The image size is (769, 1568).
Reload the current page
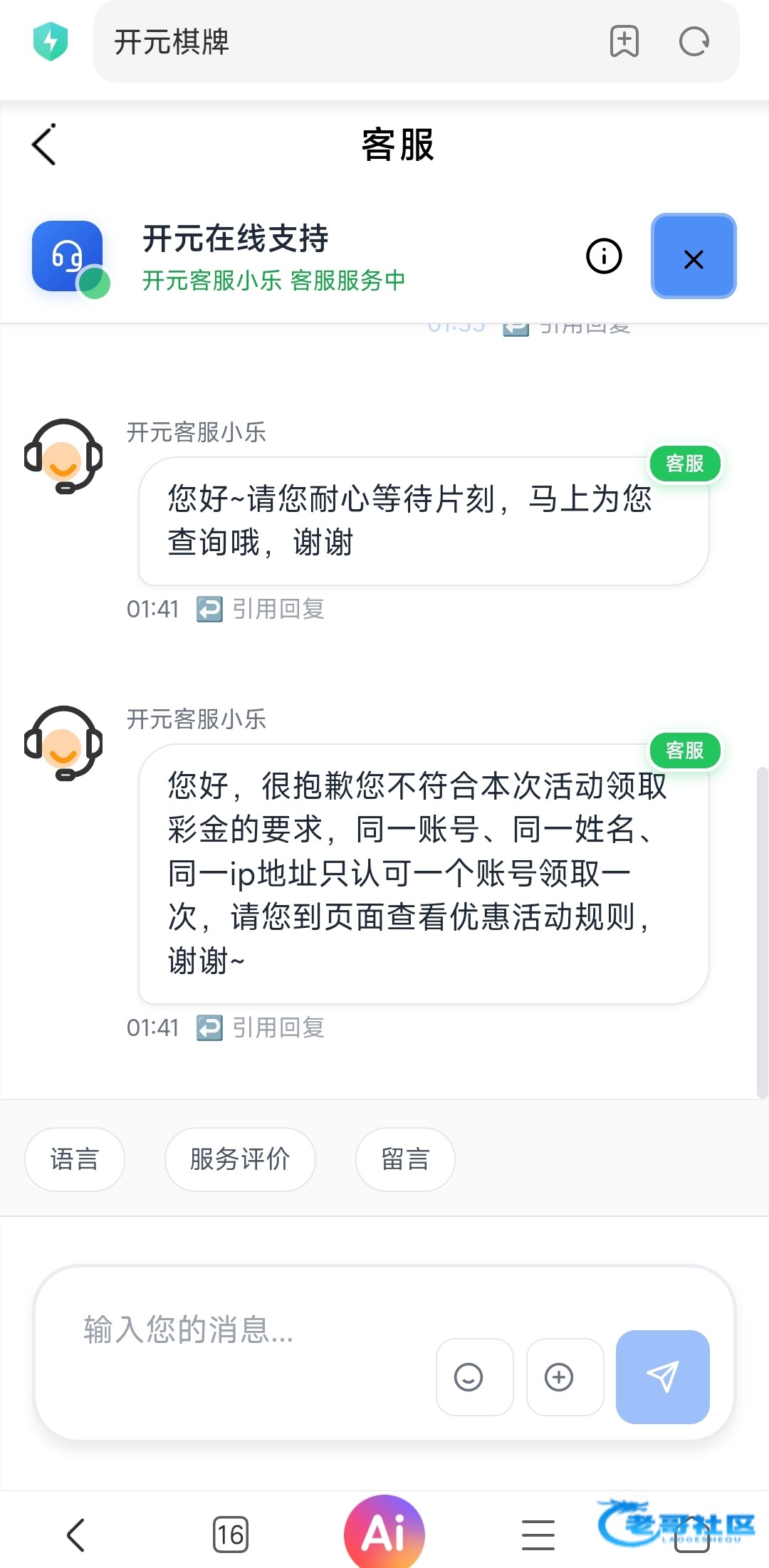(x=694, y=42)
